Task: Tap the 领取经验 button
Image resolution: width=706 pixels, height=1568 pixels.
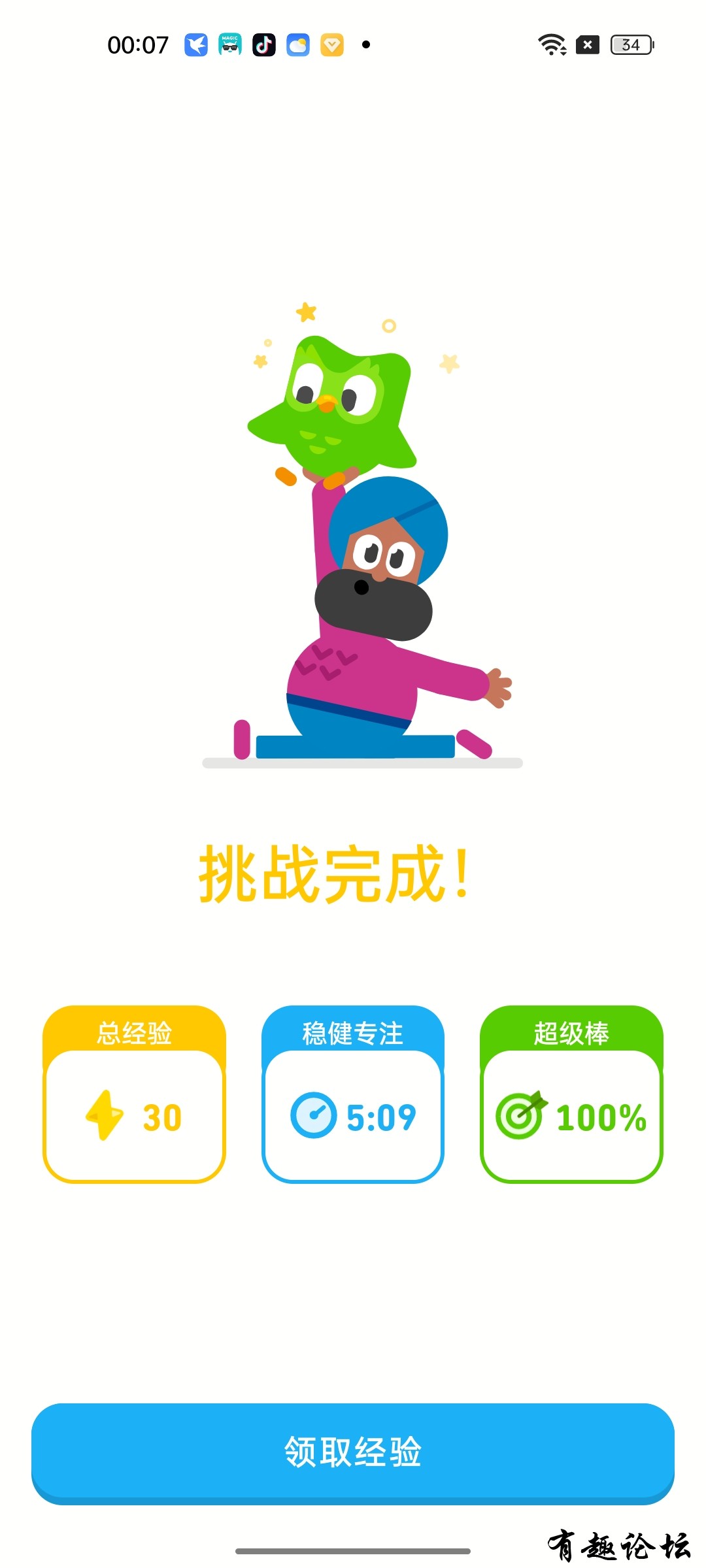Action: point(353,1452)
